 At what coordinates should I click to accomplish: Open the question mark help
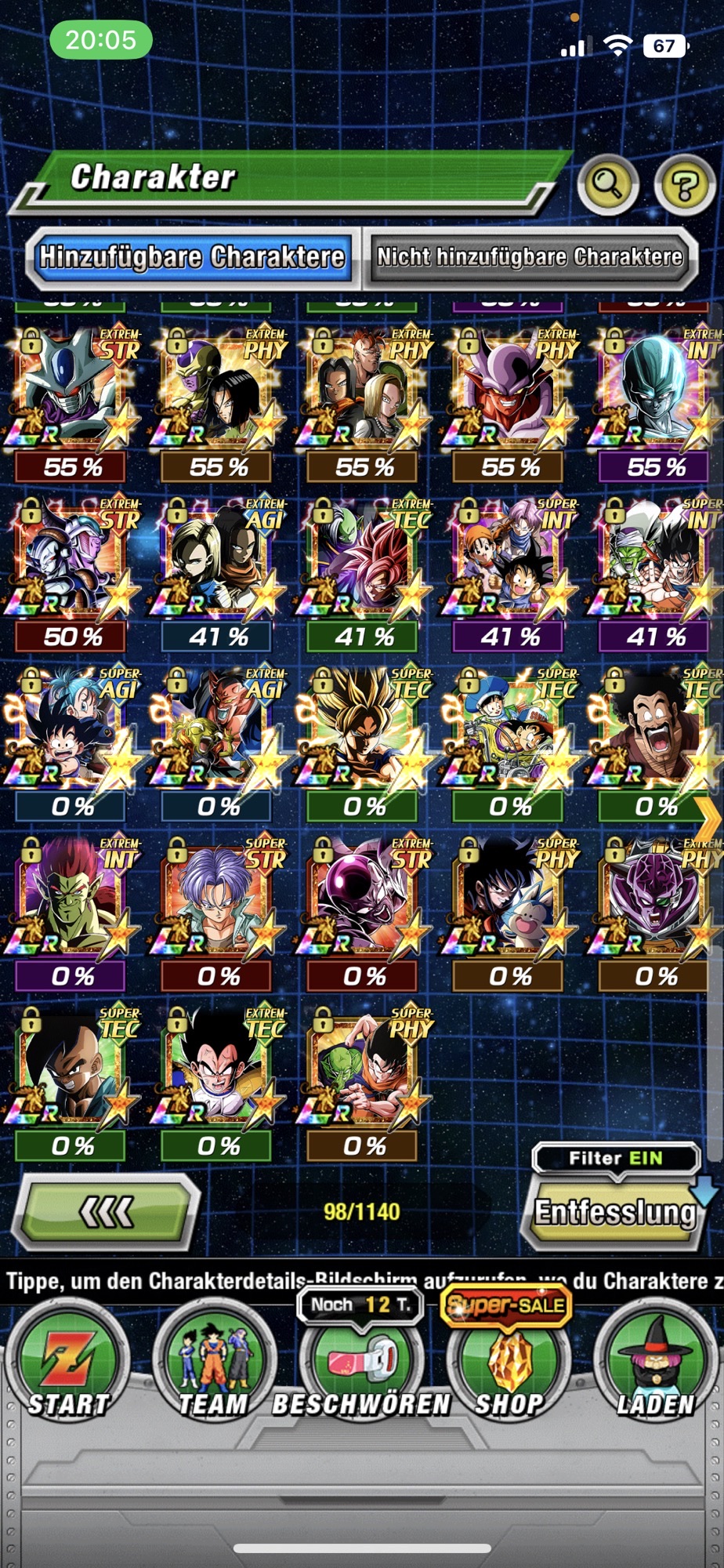click(684, 185)
